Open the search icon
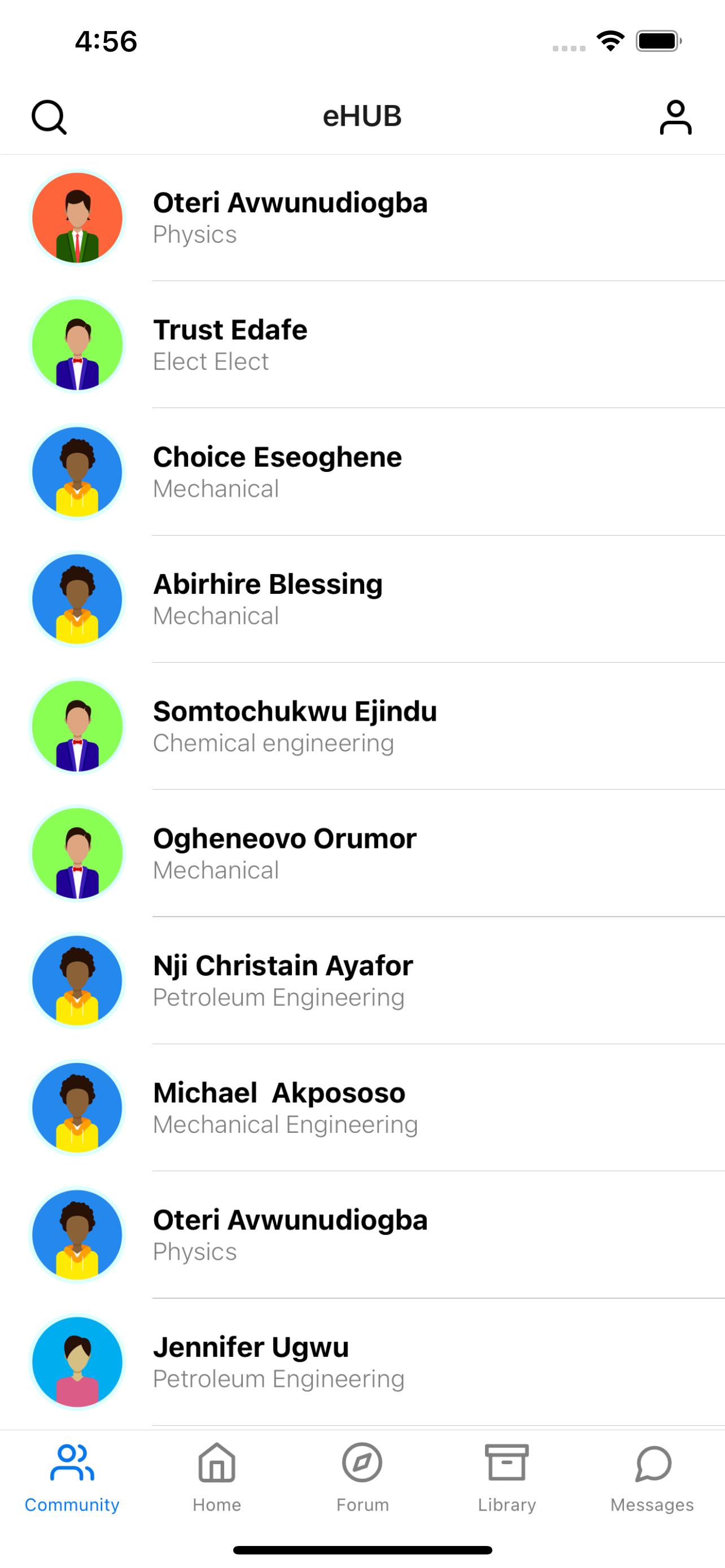This screenshot has height=1568, width=725. (49, 116)
